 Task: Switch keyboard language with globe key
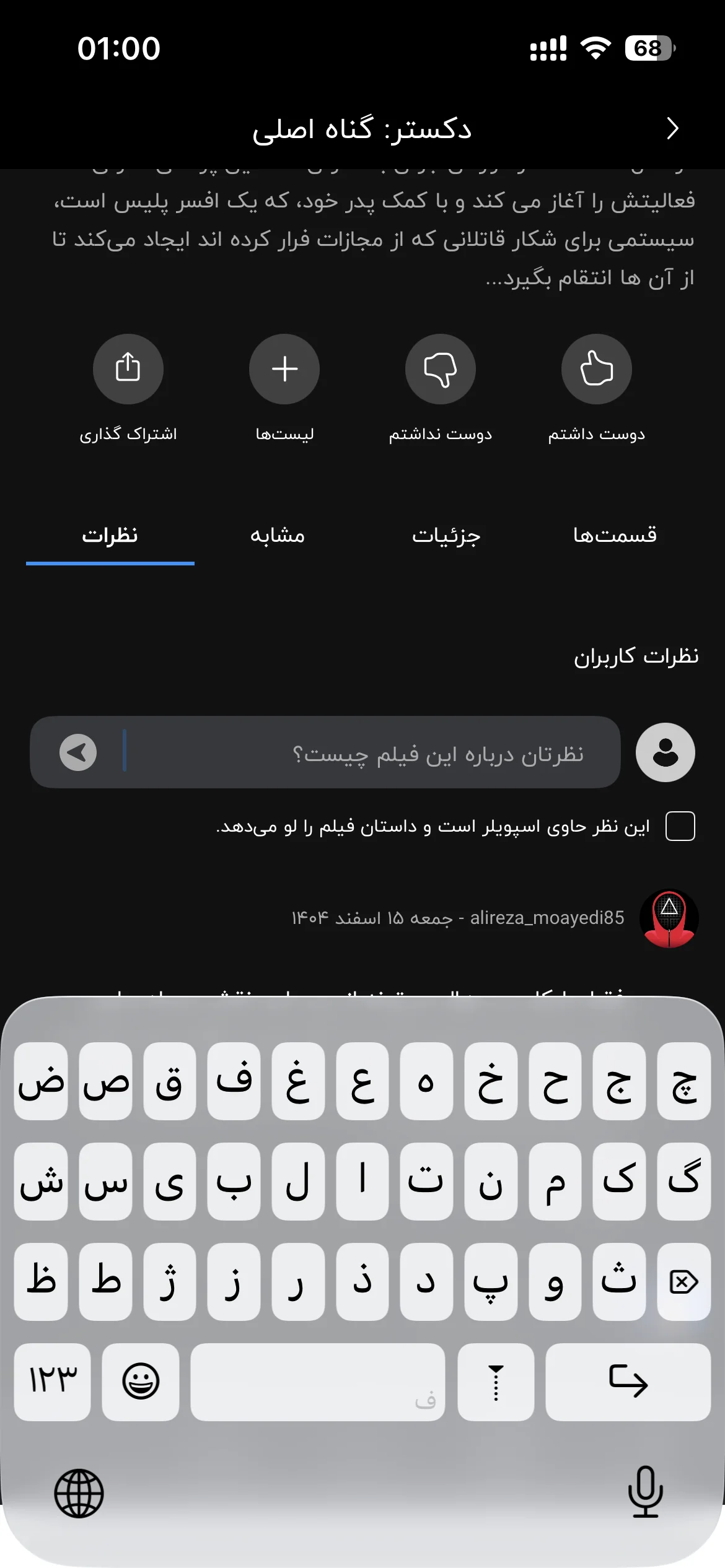coord(79,1494)
